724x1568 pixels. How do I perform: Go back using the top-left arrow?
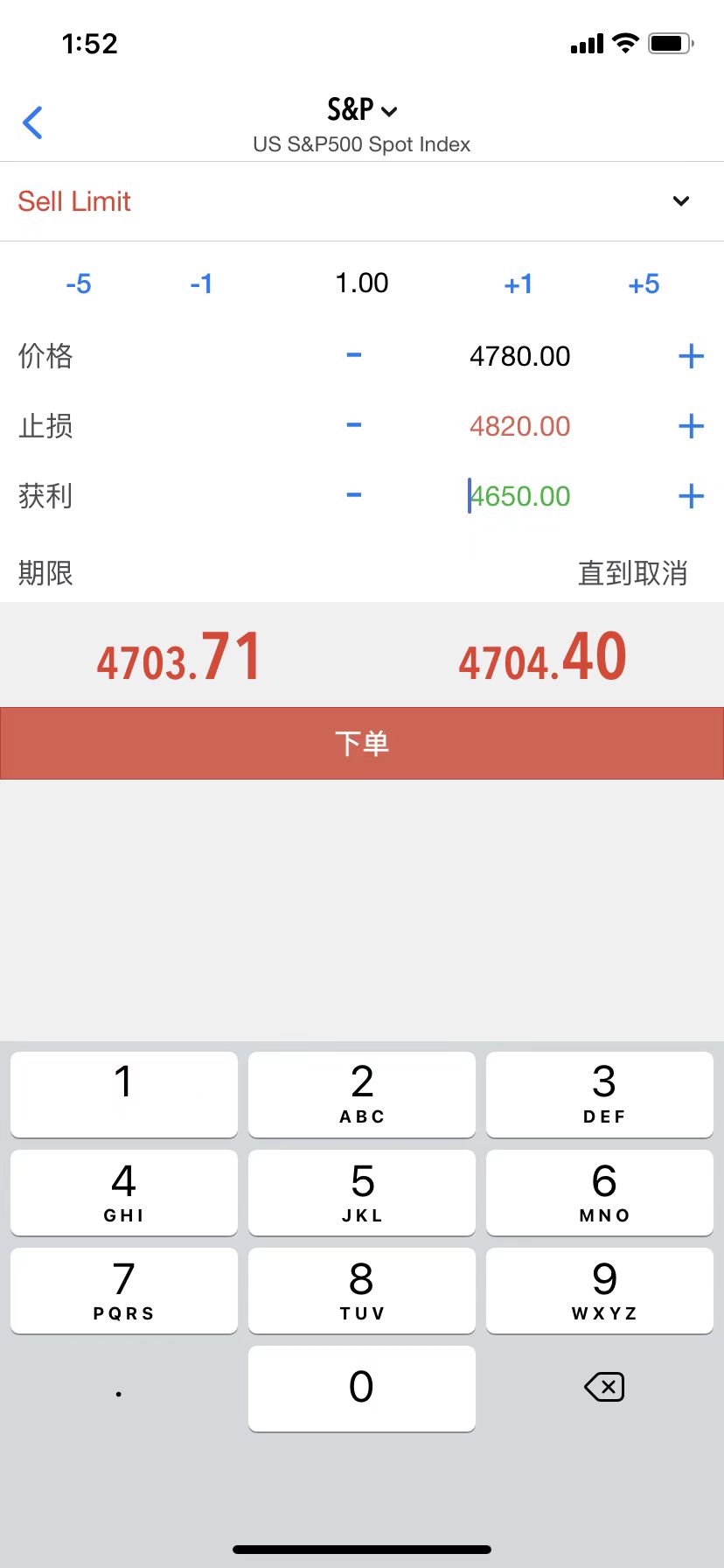[33, 123]
